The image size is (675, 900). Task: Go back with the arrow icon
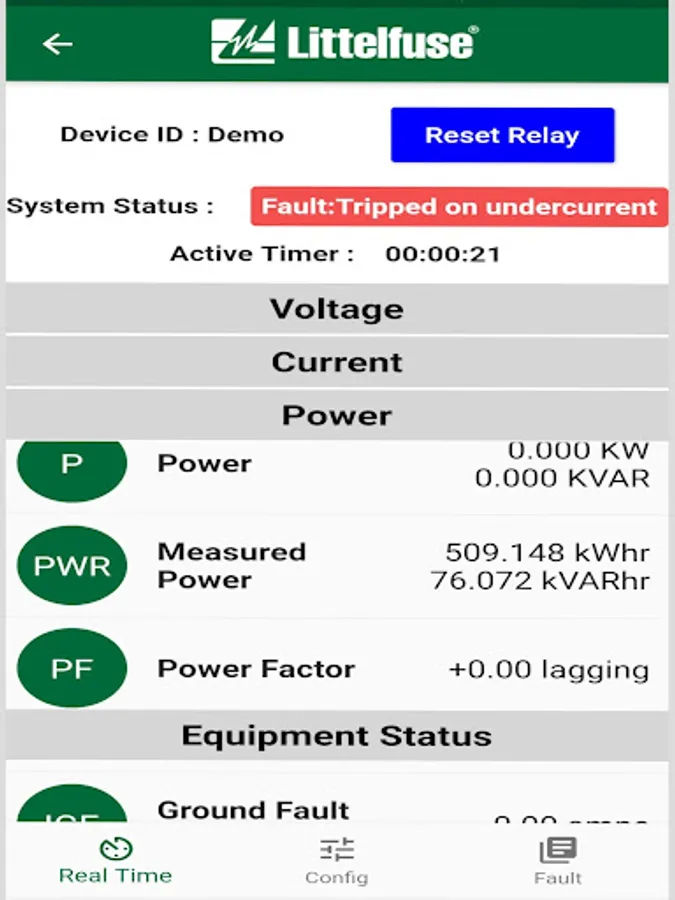pyautogui.click(x=57, y=44)
